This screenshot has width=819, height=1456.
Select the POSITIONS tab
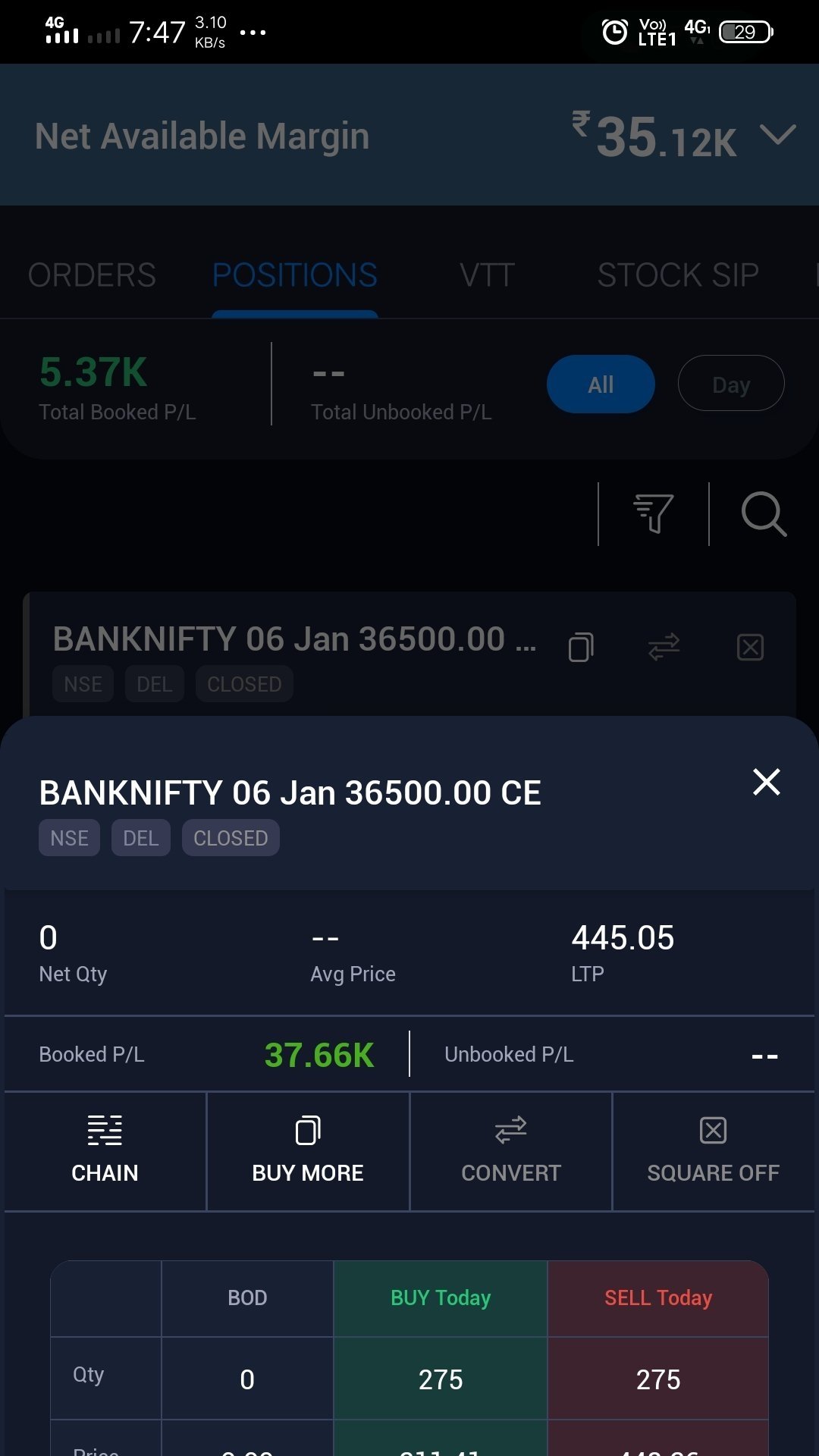point(295,275)
